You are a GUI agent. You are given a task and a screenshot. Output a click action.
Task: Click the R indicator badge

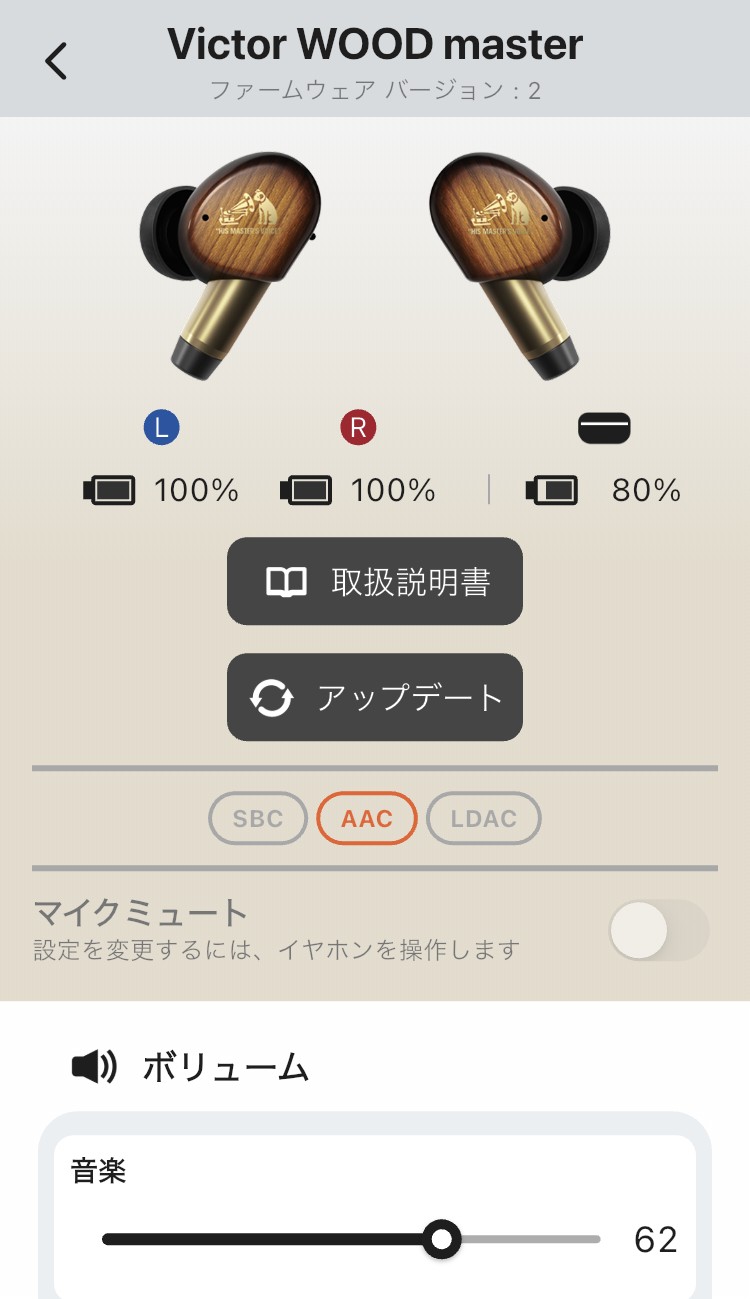click(357, 427)
